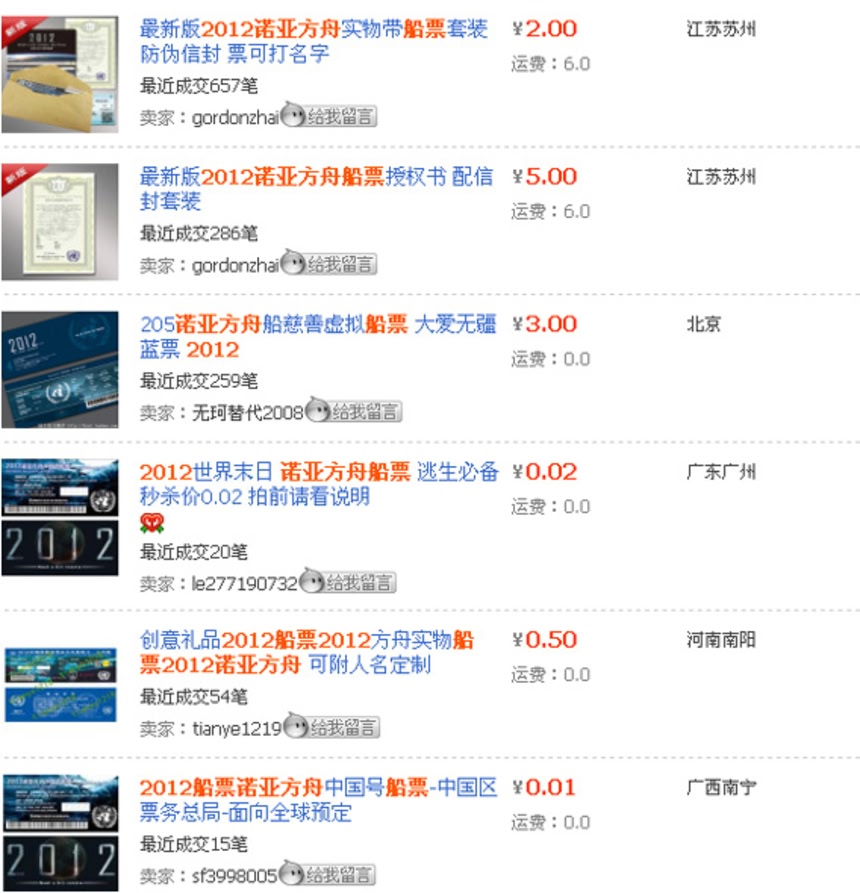Tap the product image priced ¥0.50
The width and height of the screenshot is (860, 893).
tap(60, 685)
